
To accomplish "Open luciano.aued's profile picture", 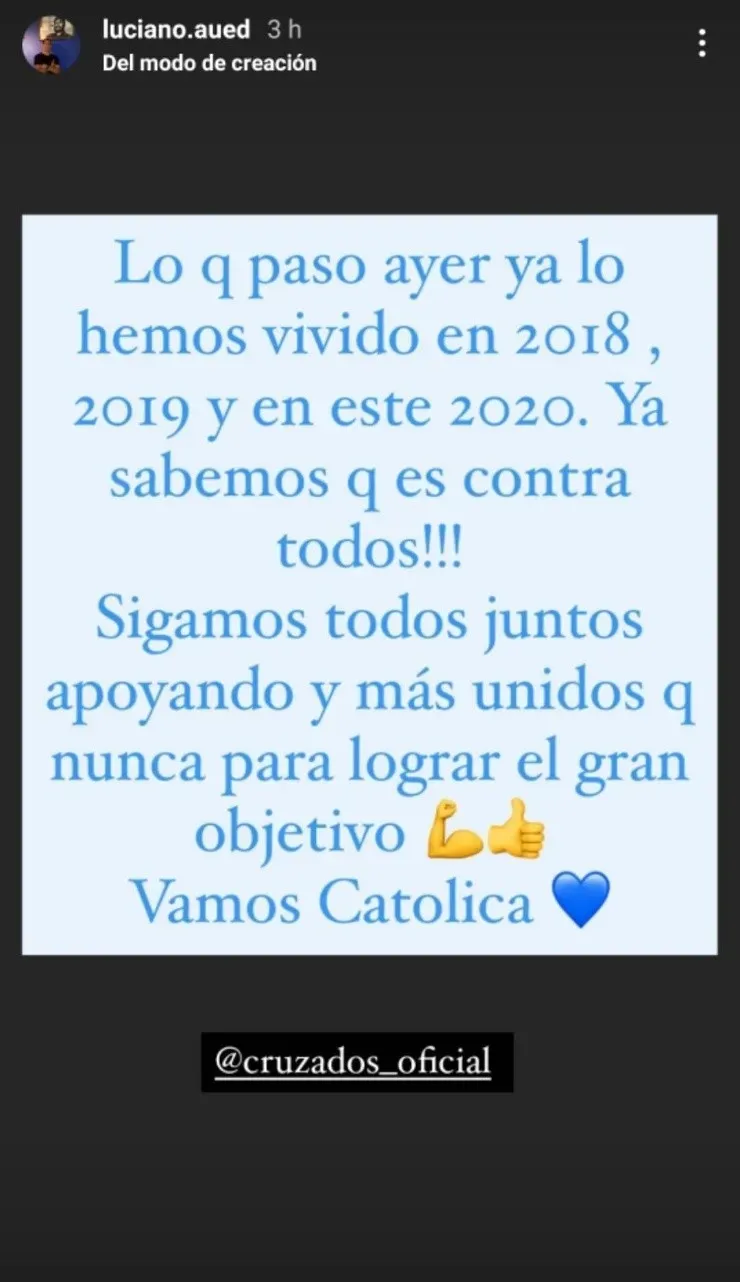I will [x=51, y=45].
